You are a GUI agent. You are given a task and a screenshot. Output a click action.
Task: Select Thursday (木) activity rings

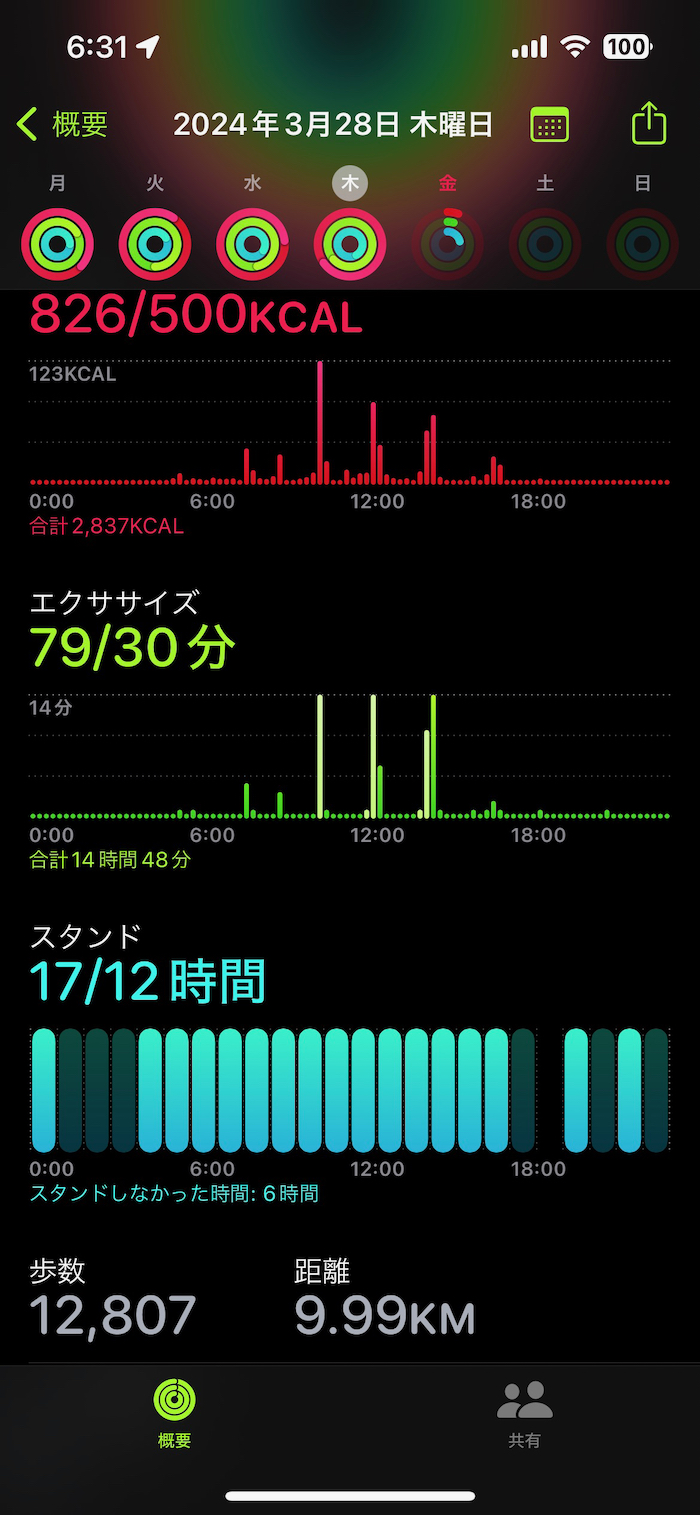pyautogui.click(x=350, y=243)
